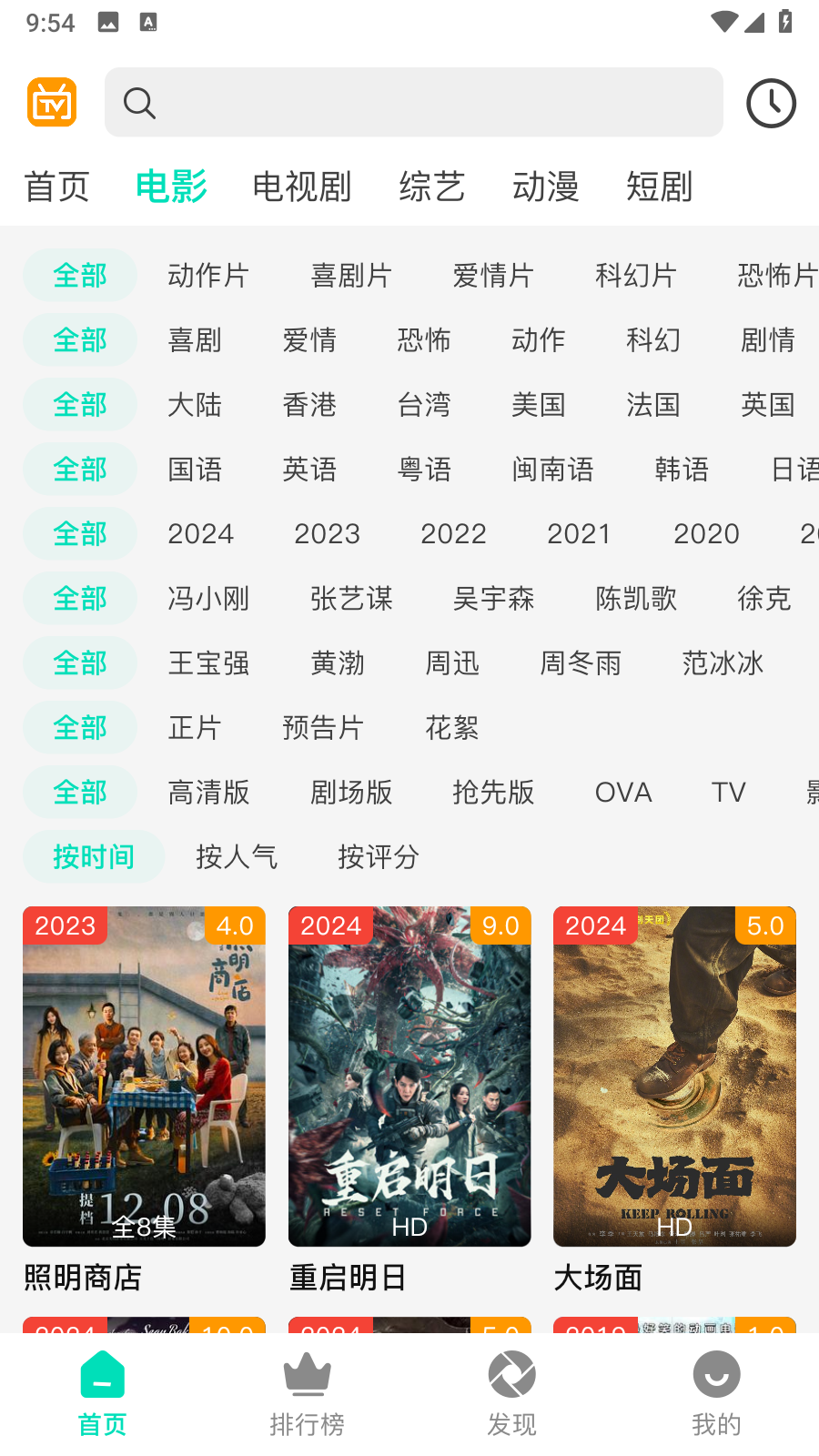Image resolution: width=819 pixels, height=1456 pixels.
Task: Select the 首页 home icon in bottom bar
Action: click(x=102, y=1374)
